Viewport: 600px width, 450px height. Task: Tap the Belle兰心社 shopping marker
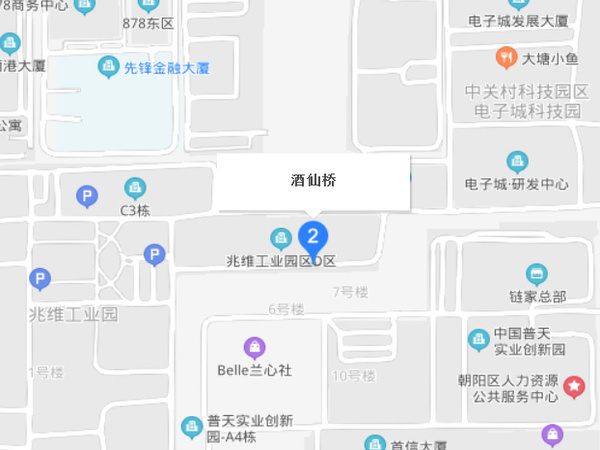[256, 348]
